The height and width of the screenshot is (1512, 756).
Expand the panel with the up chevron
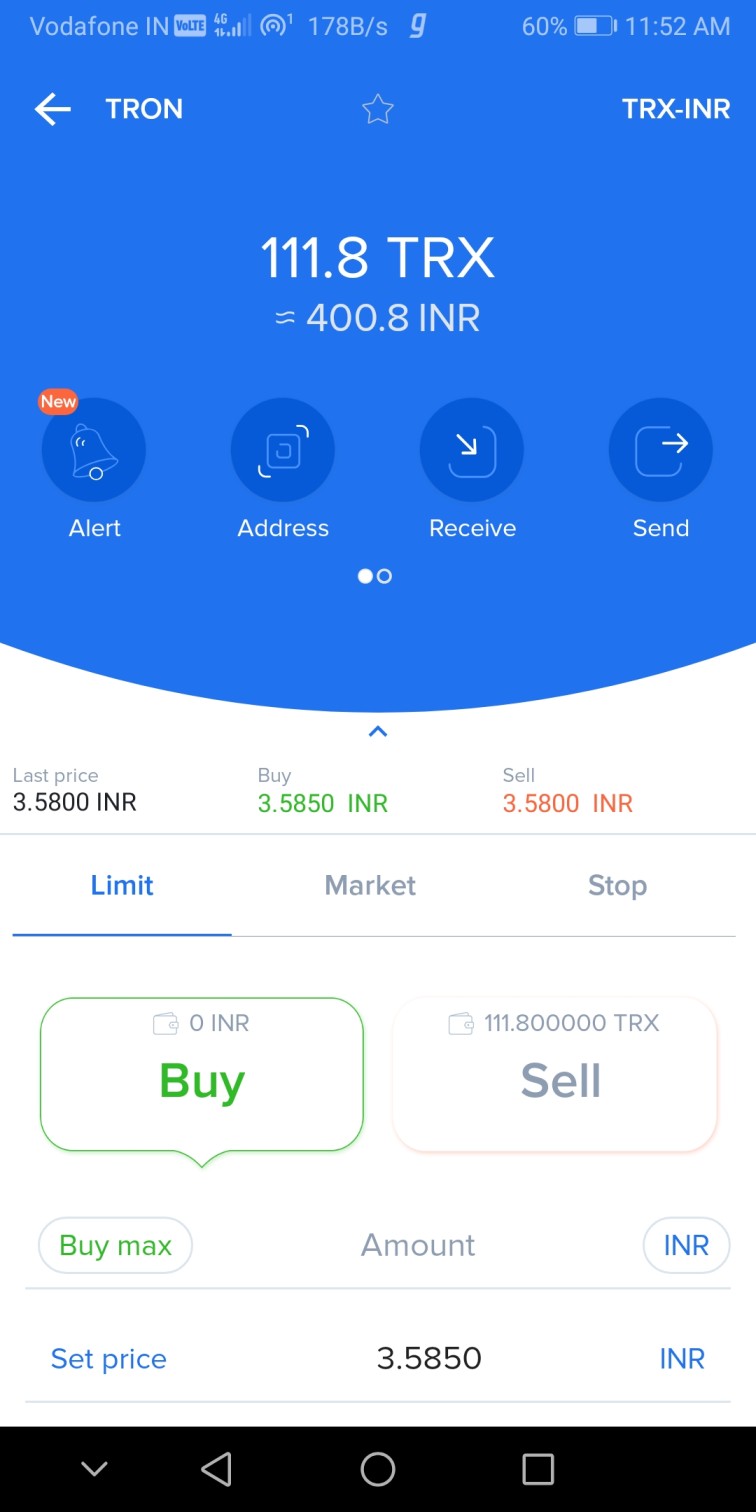(377, 732)
